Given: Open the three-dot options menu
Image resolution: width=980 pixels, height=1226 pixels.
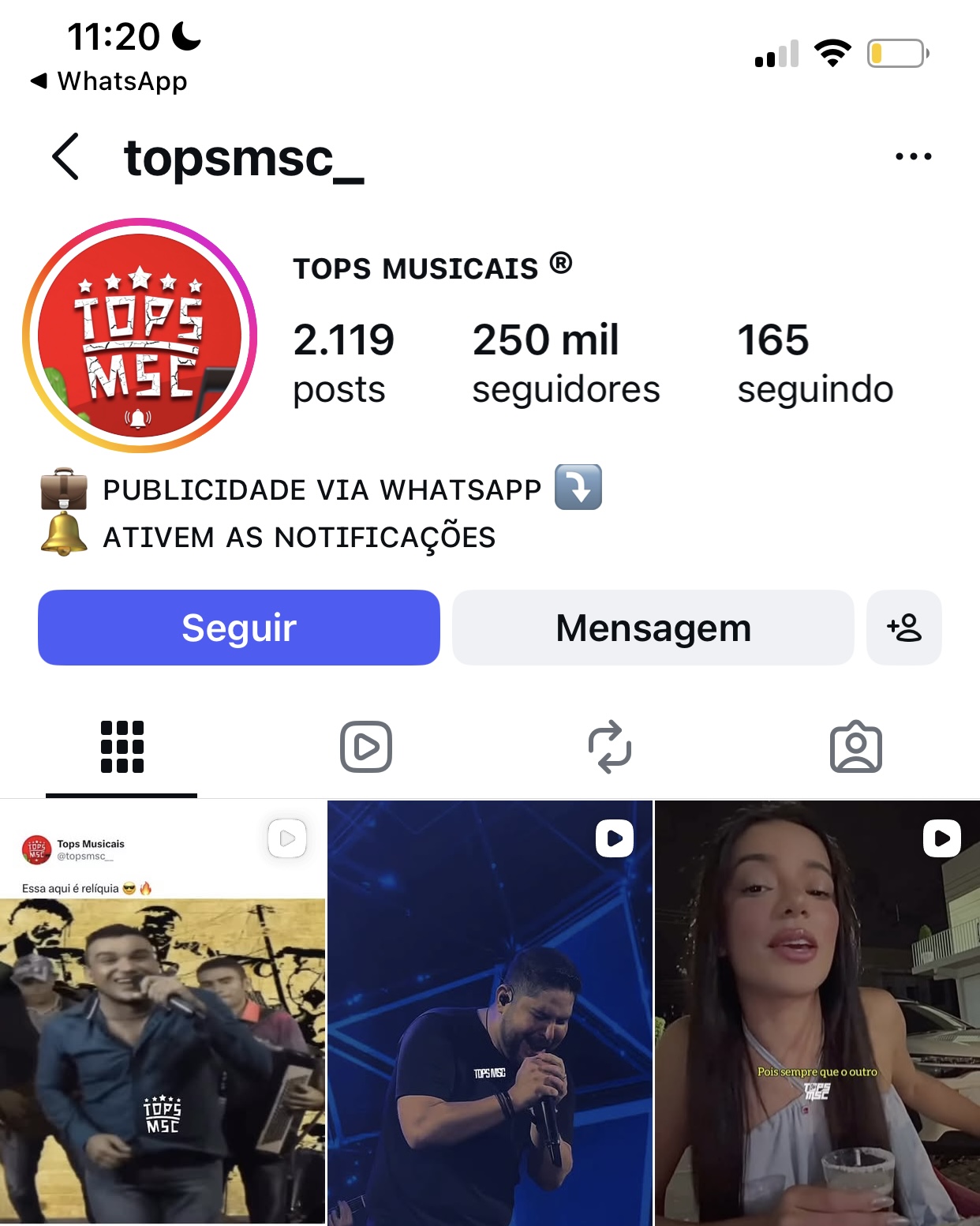Looking at the screenshot, I should (913, 155).
